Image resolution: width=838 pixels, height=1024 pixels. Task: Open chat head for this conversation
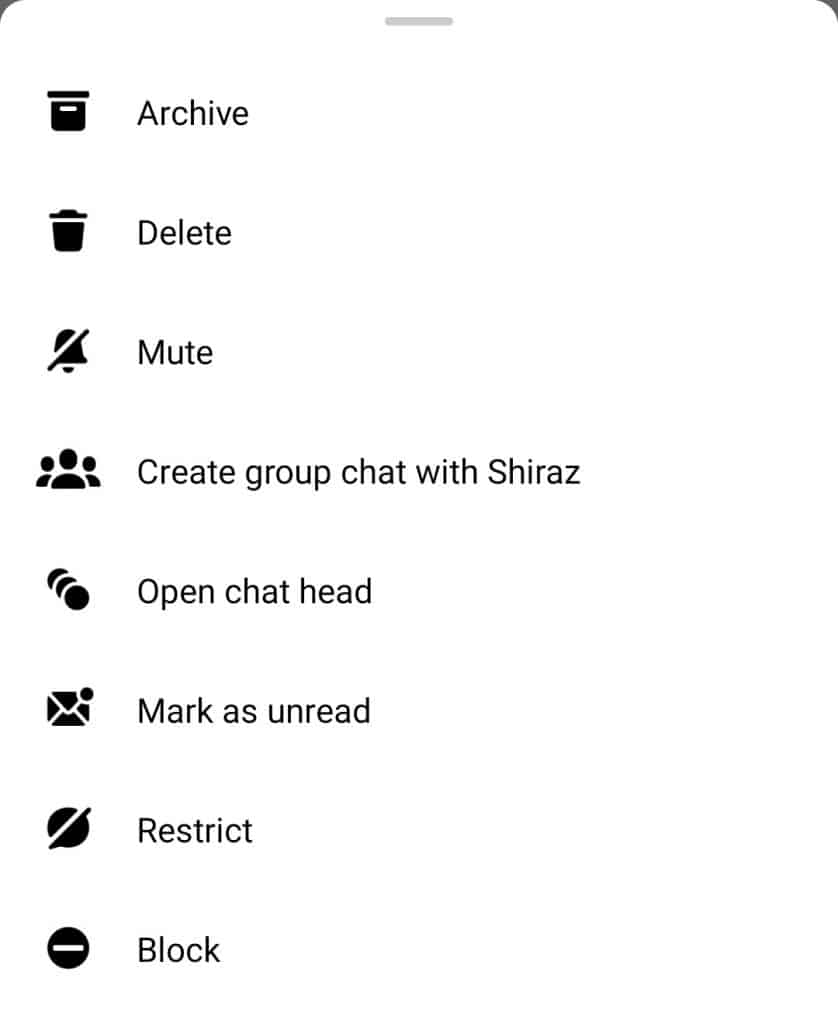click(255, 591)
